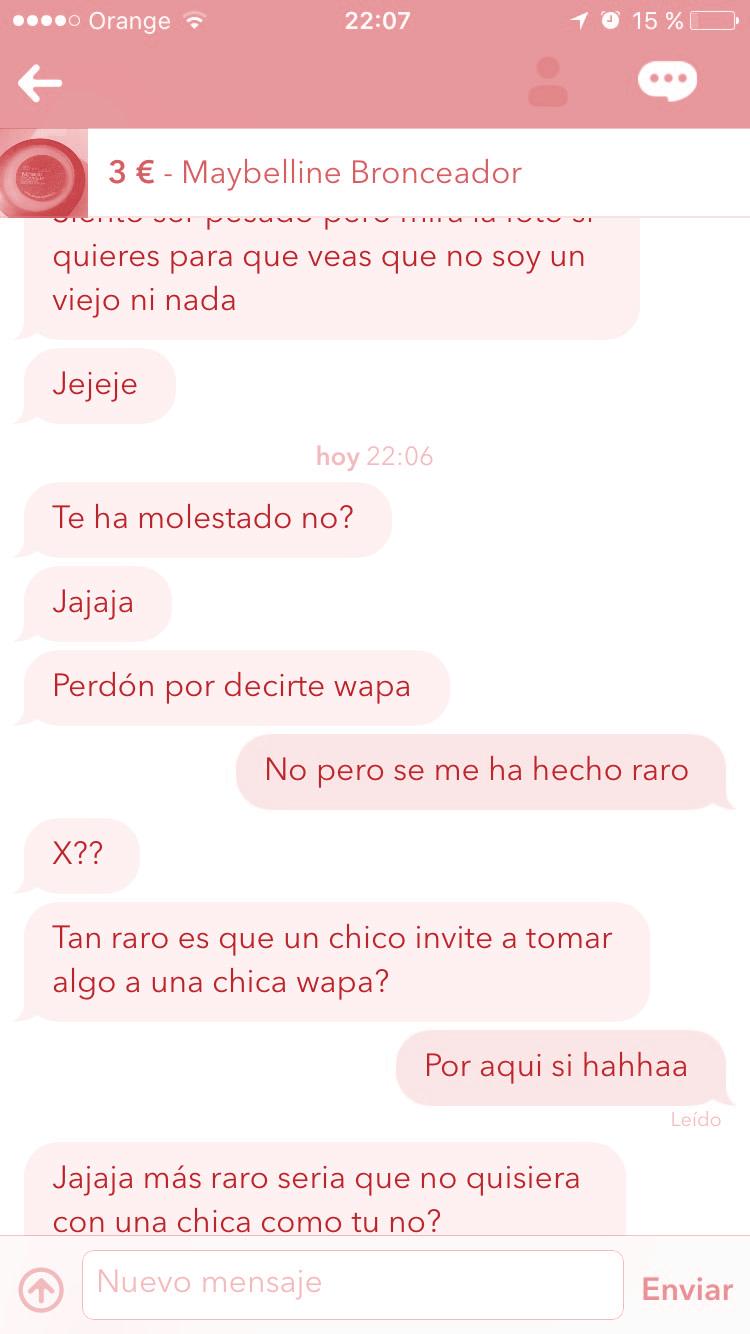Focus the Nuevo mensaje text field
Image resolution: width=750 pixels, height=1334 pixels.
tap(352, 1284)
